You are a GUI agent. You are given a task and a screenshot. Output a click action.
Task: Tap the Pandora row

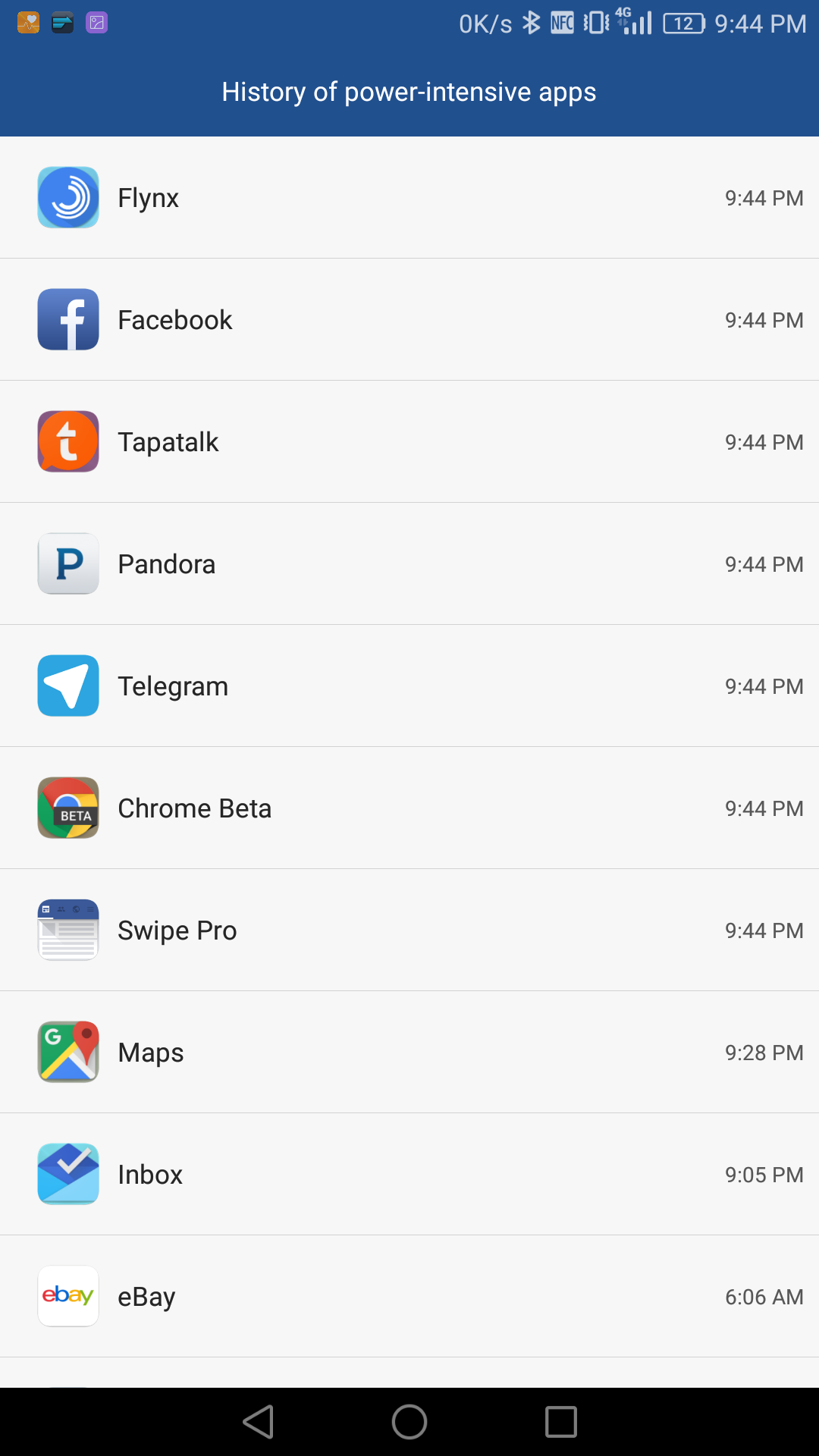[x=409, y=564]
